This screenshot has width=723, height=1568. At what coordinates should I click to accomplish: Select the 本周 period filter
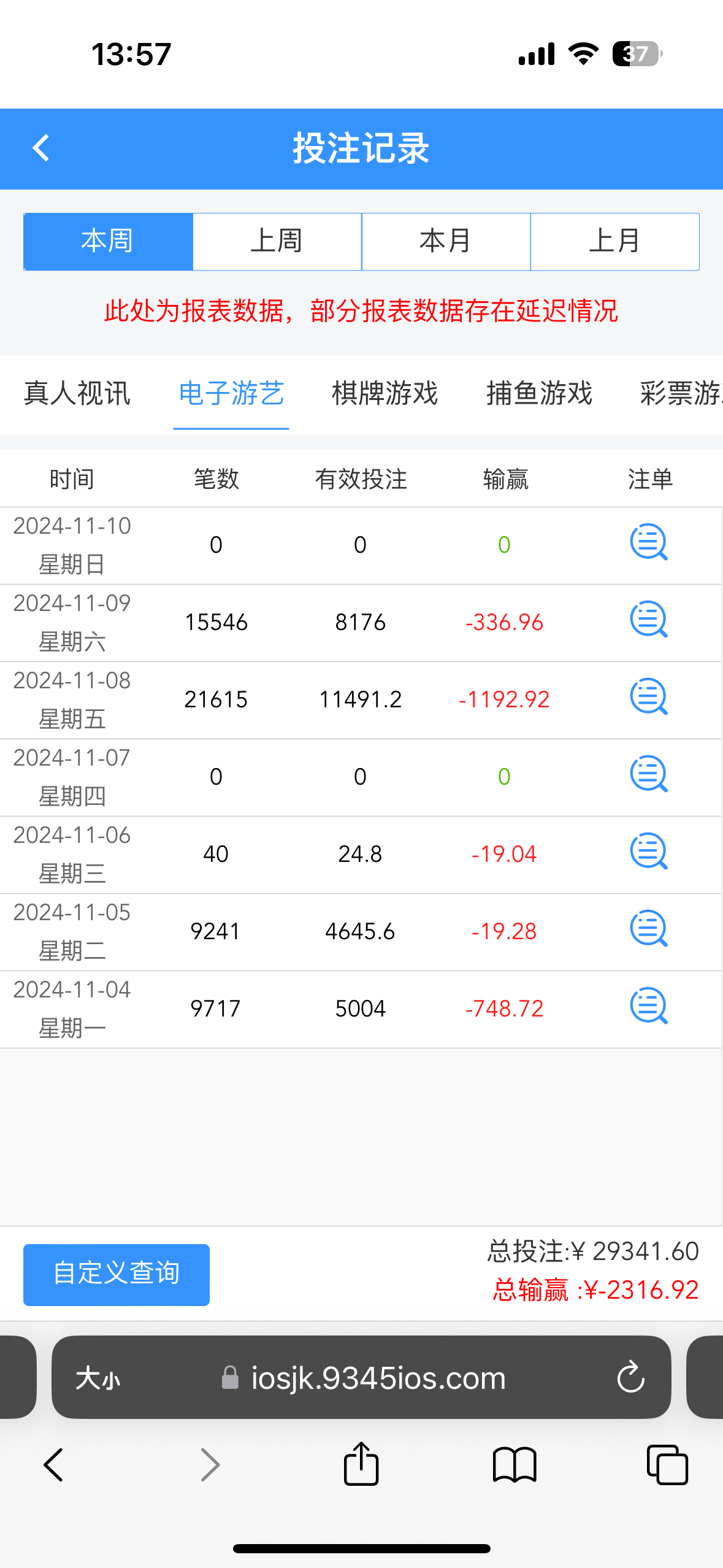108,241
